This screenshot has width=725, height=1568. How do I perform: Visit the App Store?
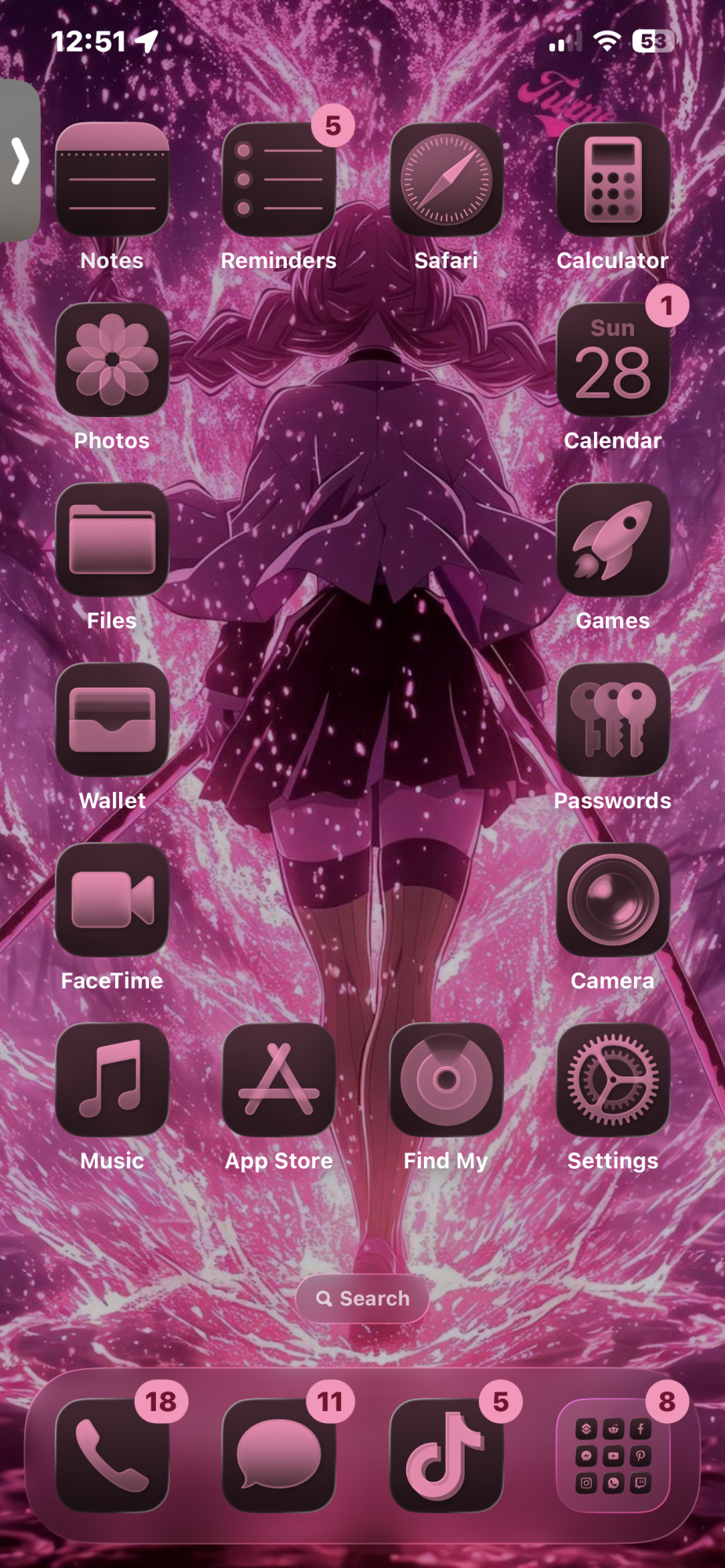pos(279,1080)
